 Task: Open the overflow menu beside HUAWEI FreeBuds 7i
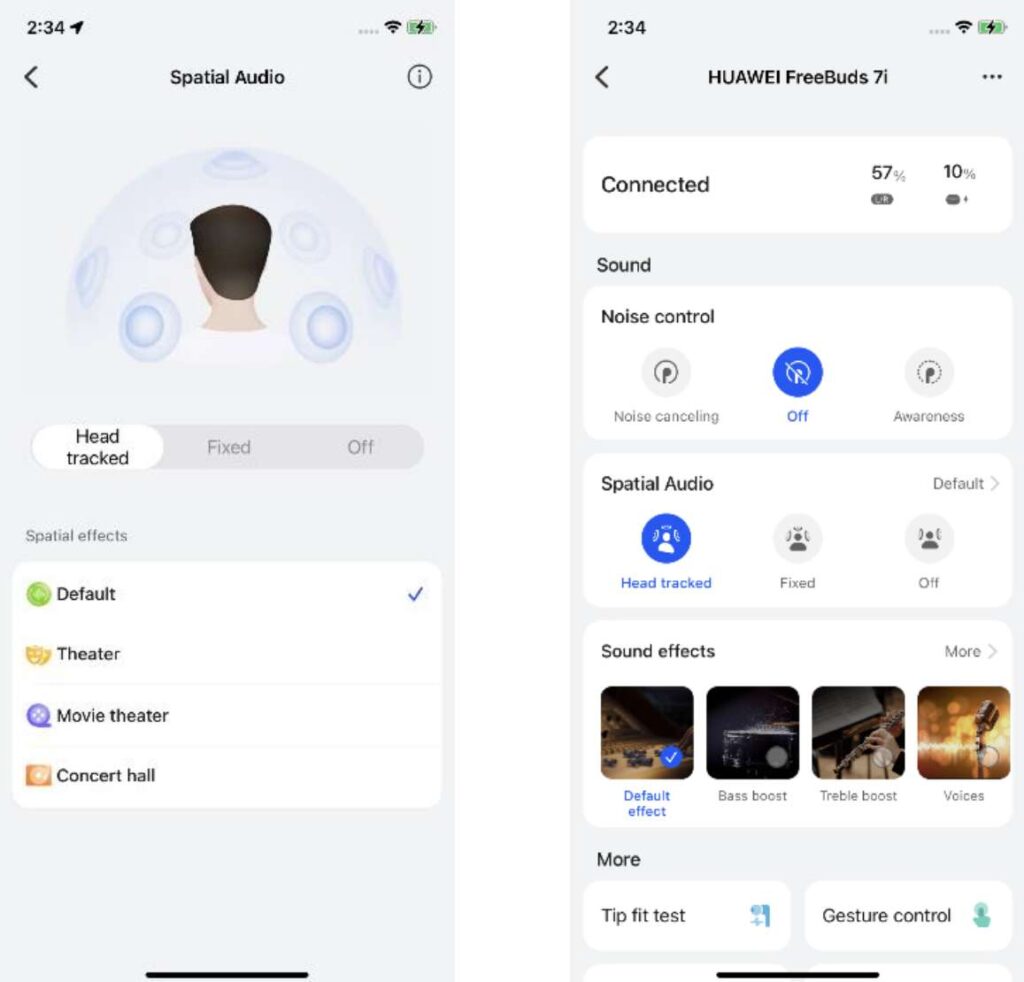[x=991, y=77]
